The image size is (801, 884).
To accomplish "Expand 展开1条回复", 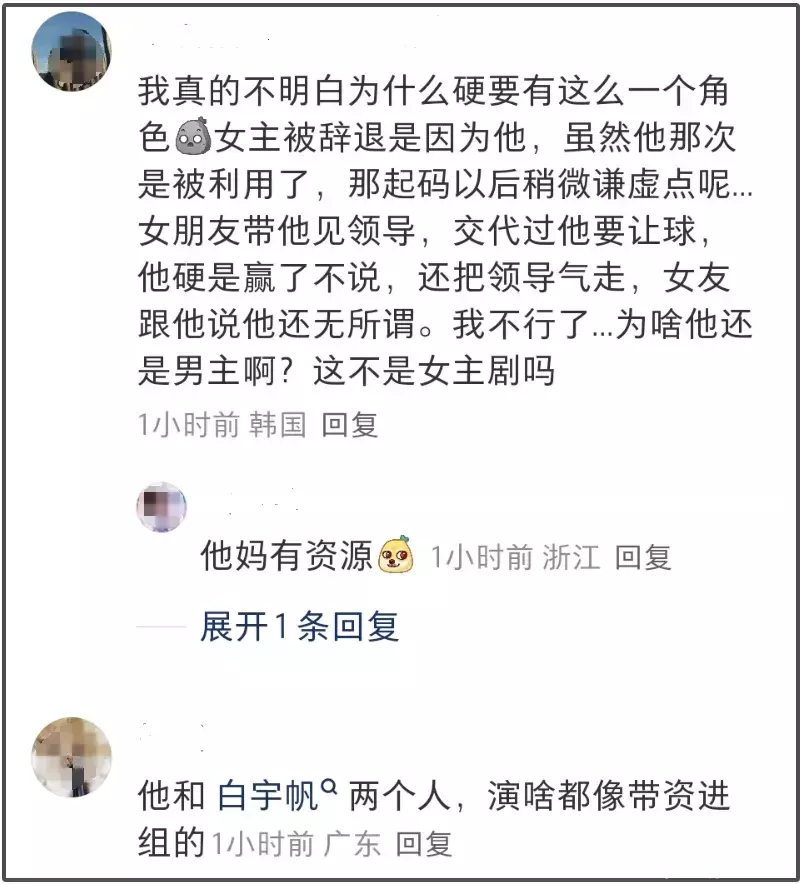I will click(x=299, y=627).
